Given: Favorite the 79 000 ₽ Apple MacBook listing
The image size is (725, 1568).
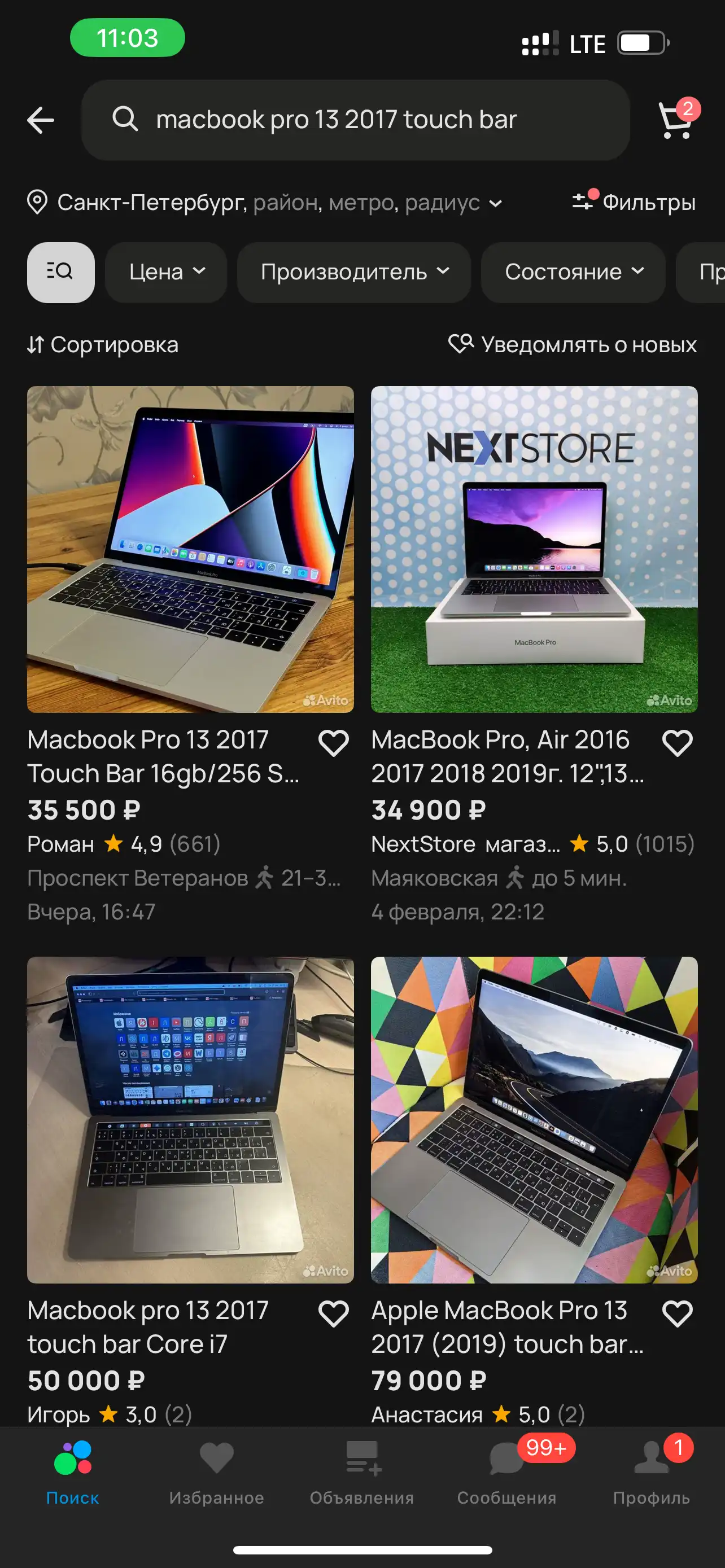Looking at the screenshot, I should [678, 1314].
